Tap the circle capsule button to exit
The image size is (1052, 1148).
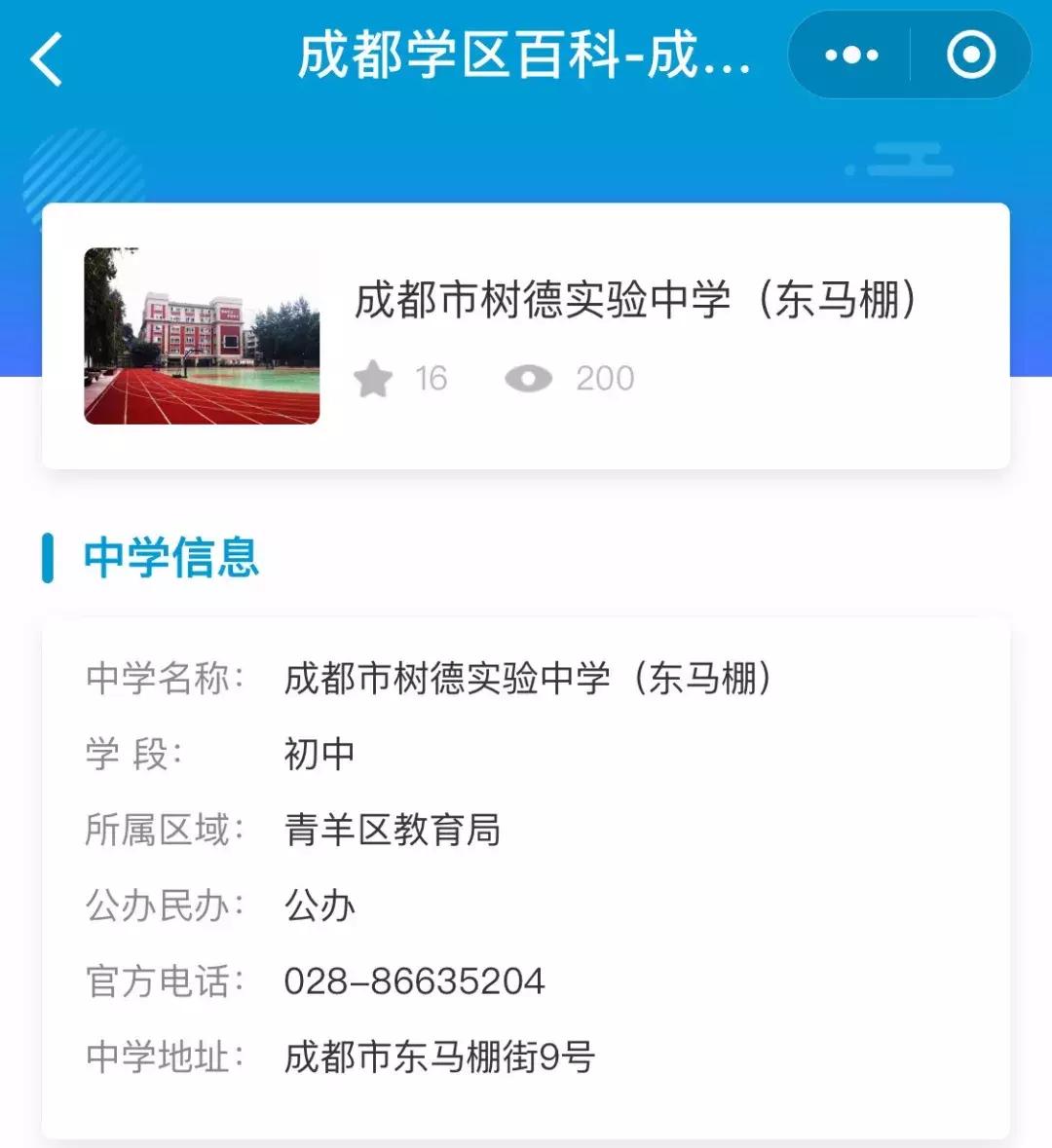click(971, 56)
